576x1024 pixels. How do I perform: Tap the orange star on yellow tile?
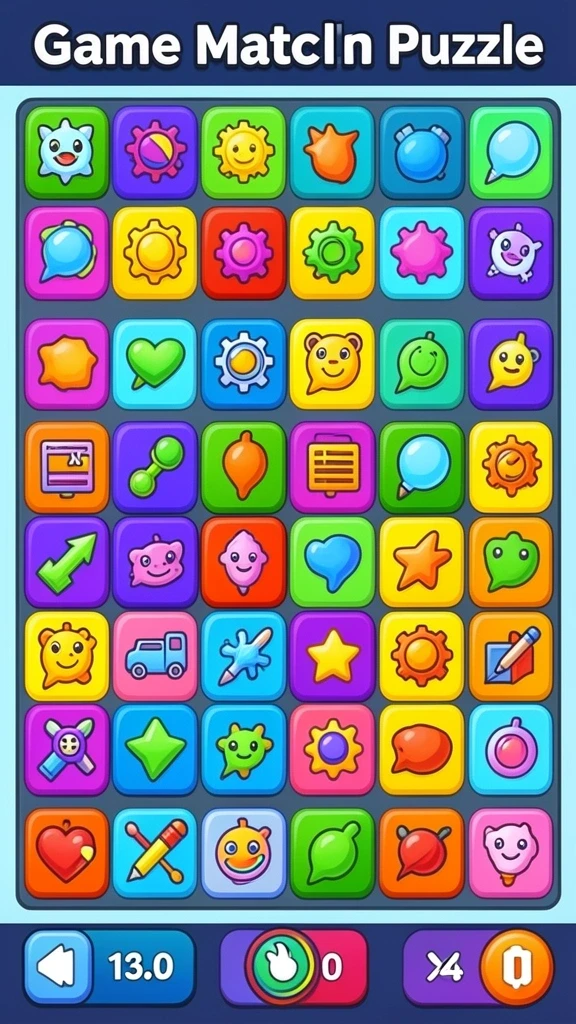tap(422, 562)
